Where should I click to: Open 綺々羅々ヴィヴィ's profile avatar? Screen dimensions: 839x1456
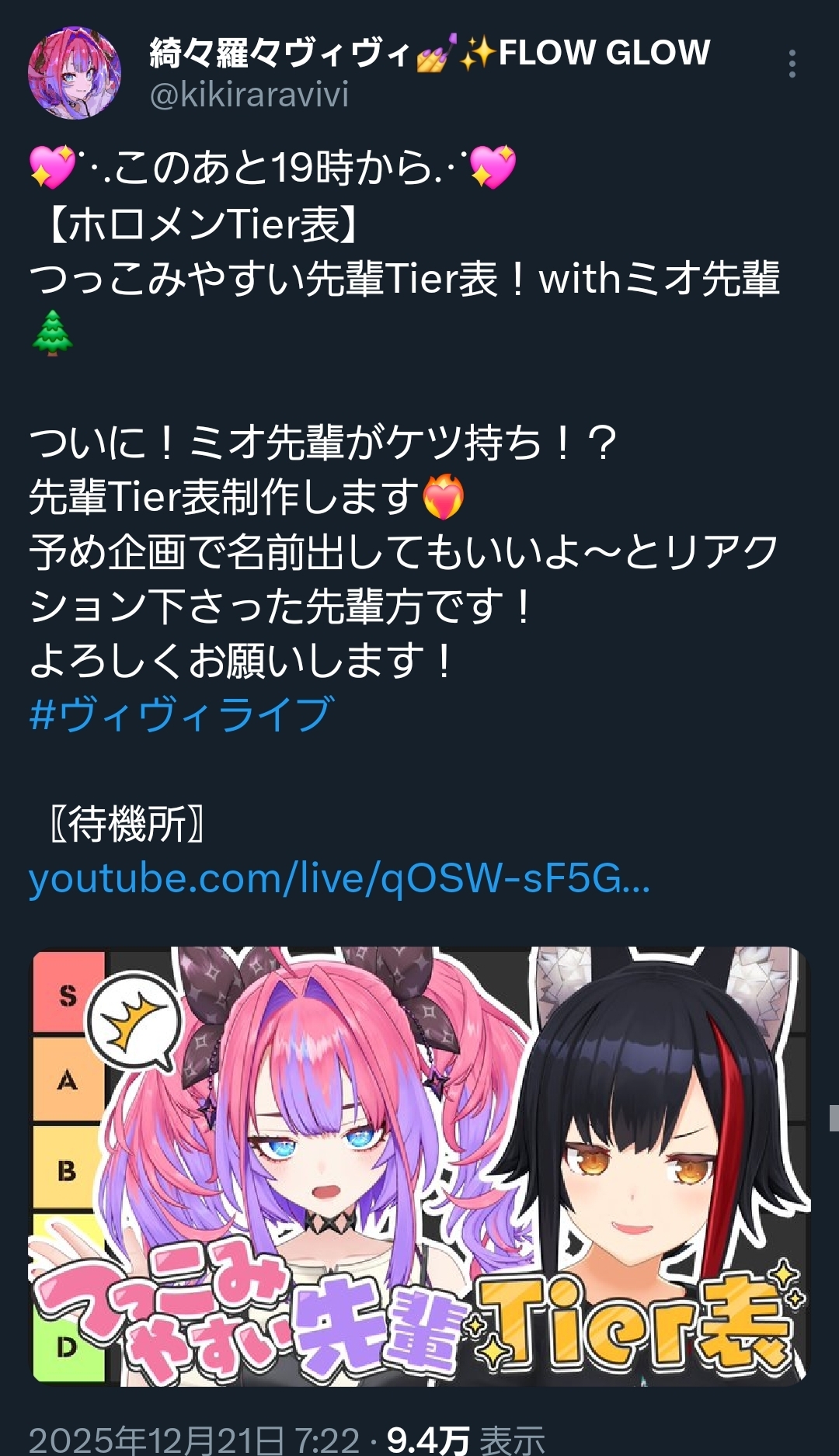pyautogui.click(x=75, y=73)
